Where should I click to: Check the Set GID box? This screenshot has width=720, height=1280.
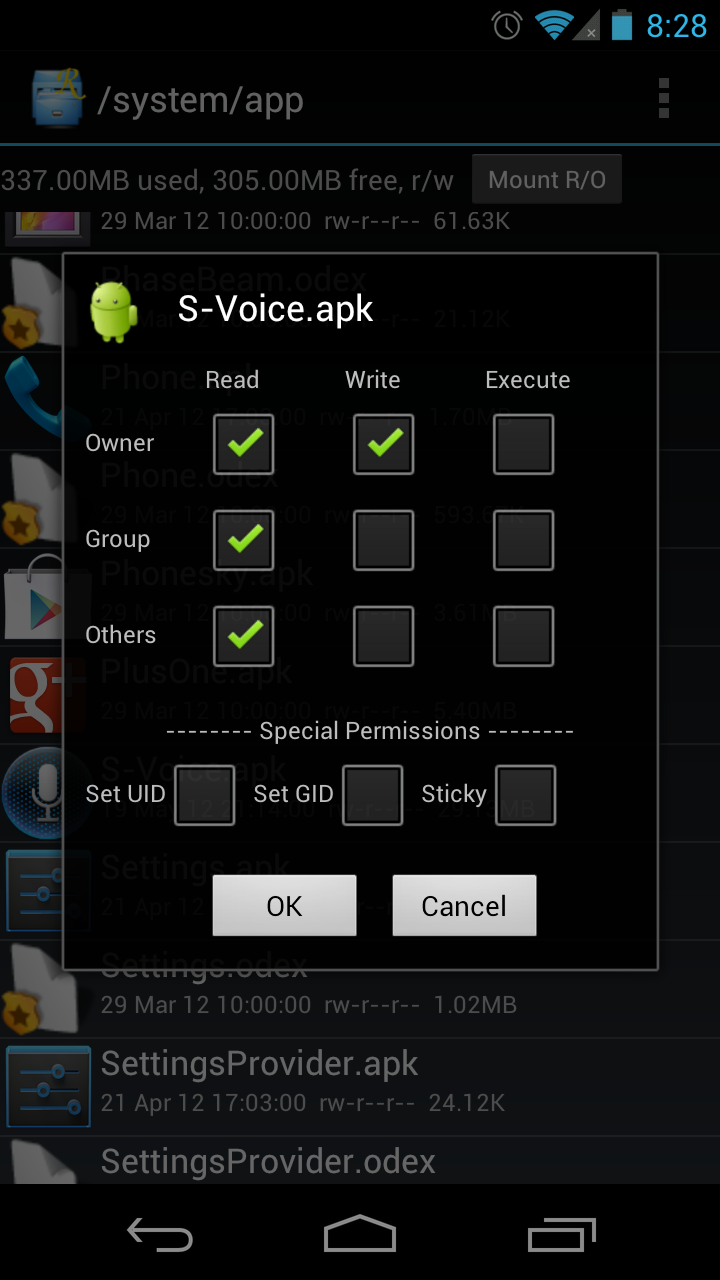click(x=372, y=795)
